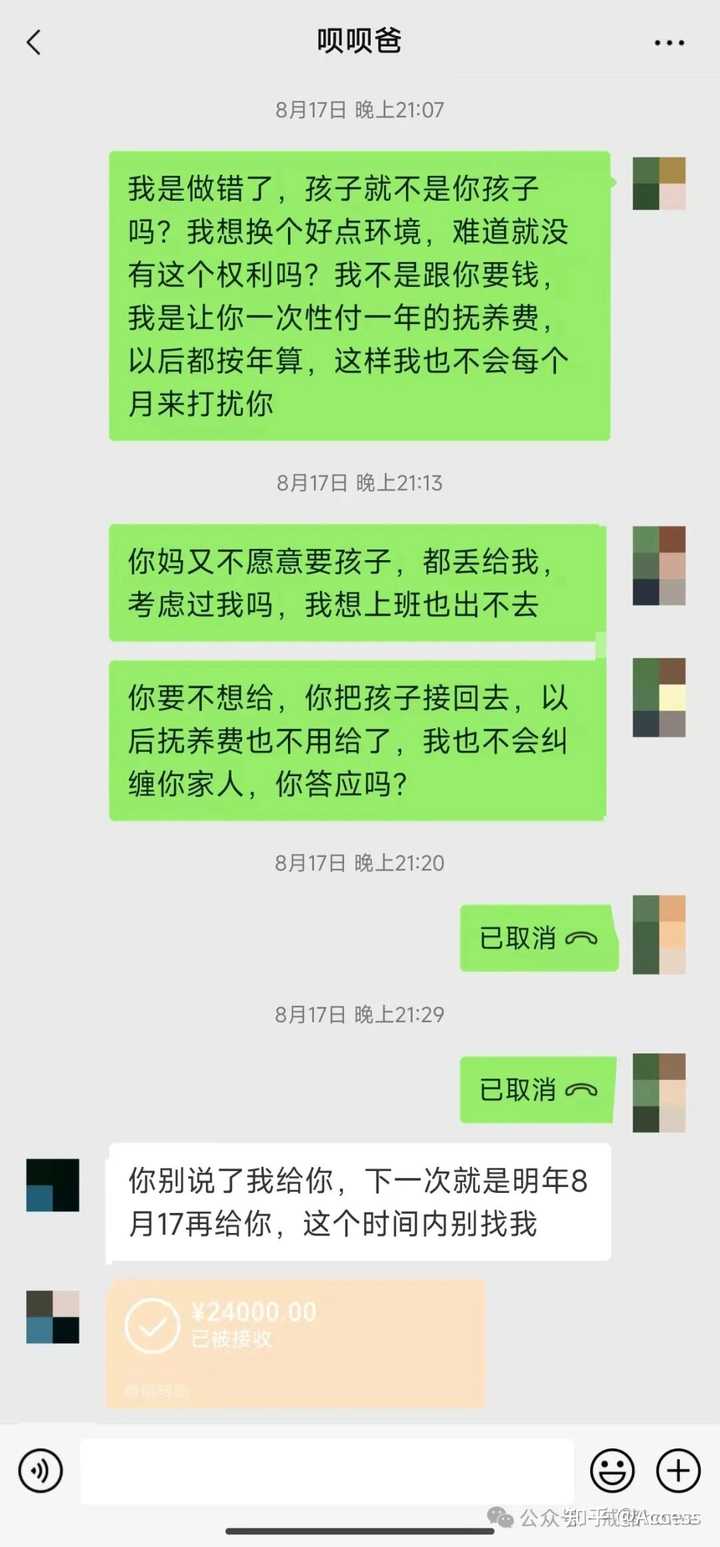Redial the cancelled call at 21:29

(539, 1089)
